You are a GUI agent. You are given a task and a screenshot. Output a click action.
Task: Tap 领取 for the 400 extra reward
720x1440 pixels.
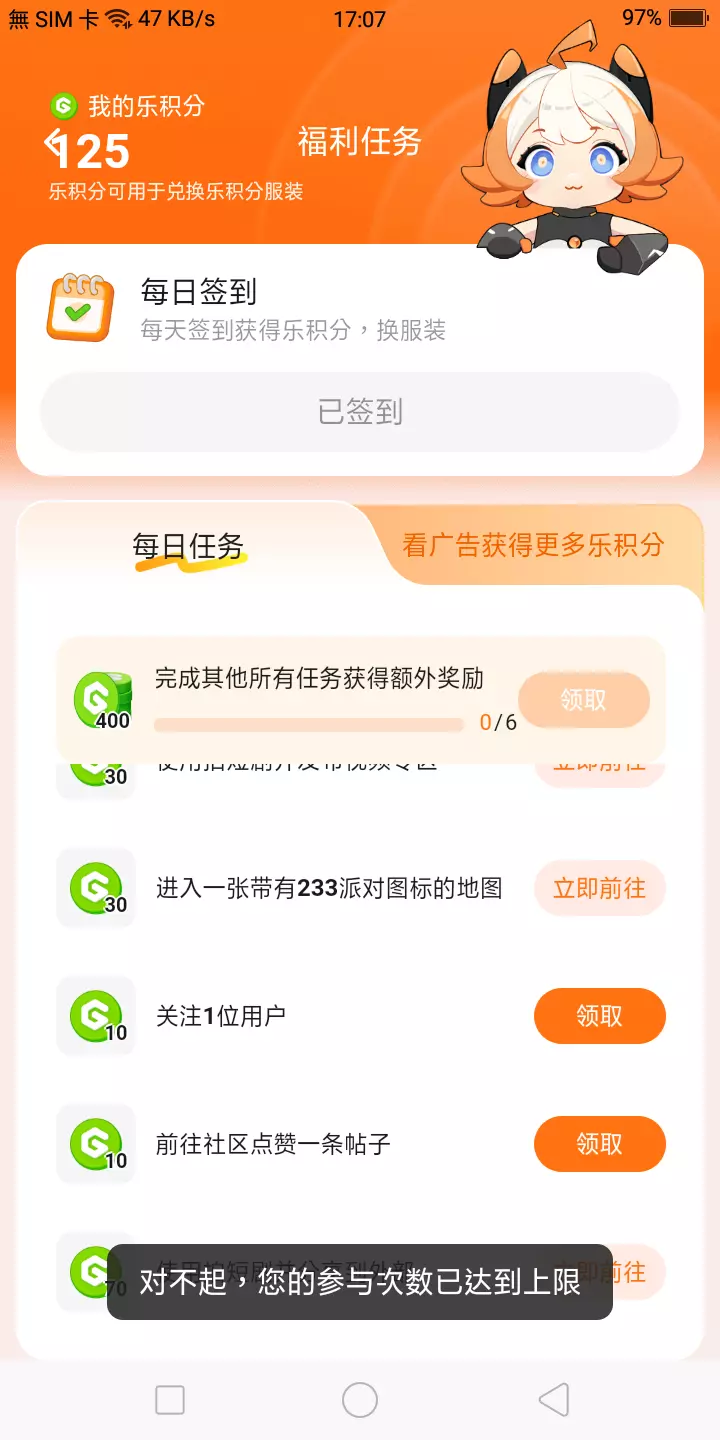[x=584, y=700]
